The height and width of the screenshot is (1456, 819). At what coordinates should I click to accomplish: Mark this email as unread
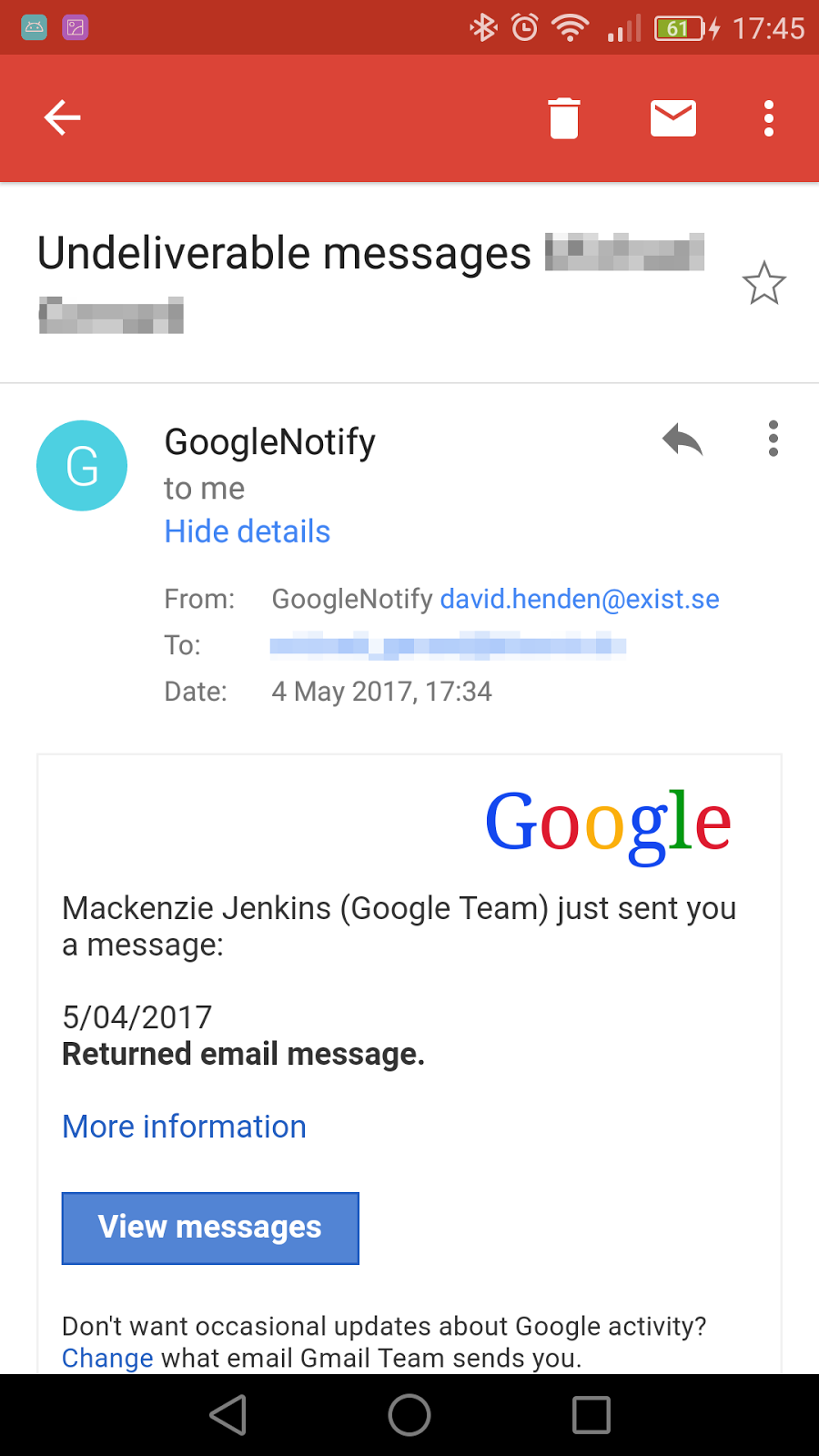[x=673, y=118]
